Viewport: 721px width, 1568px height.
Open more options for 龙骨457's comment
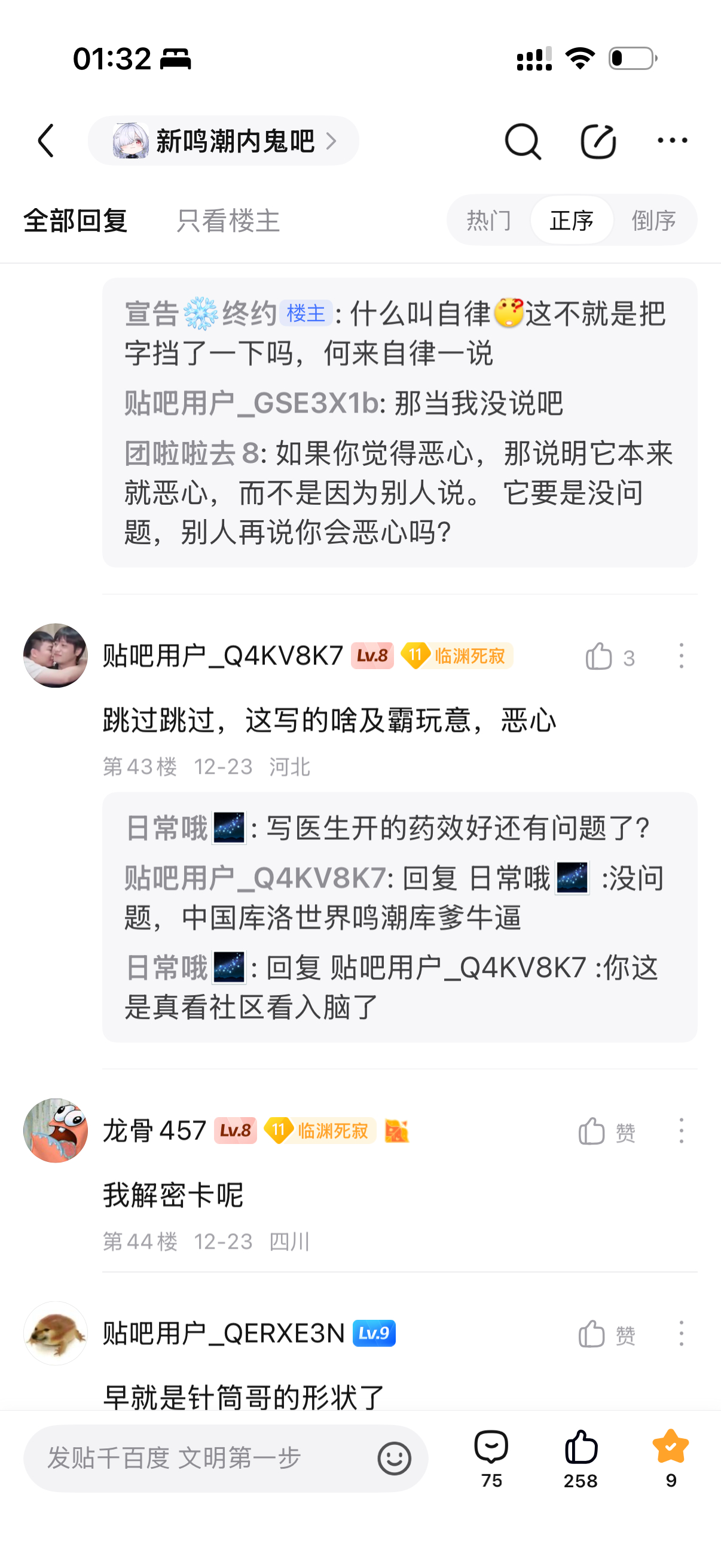[681, 1131]
